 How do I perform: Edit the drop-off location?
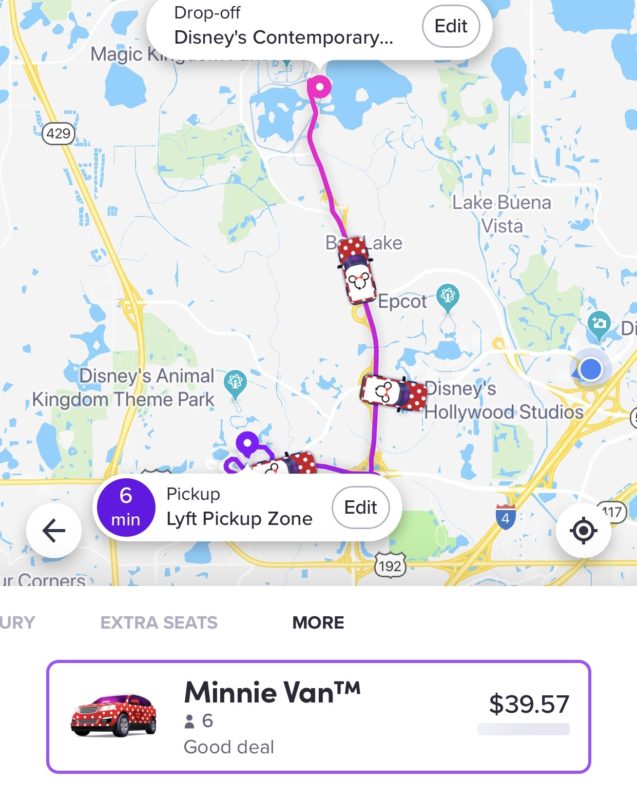tap(450, 27)
